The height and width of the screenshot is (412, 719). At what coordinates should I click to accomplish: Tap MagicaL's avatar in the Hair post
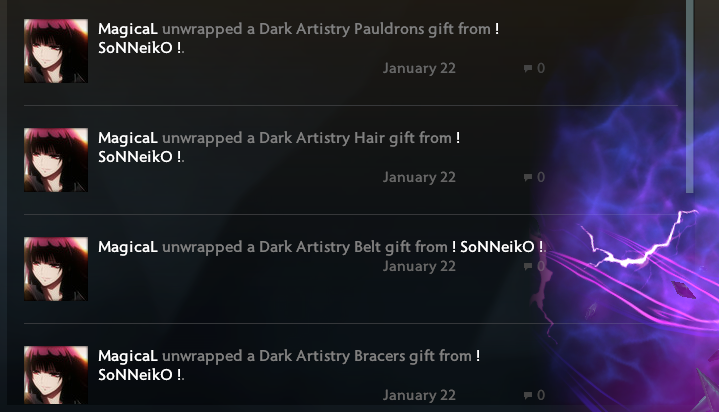click(x=55, y=160)
